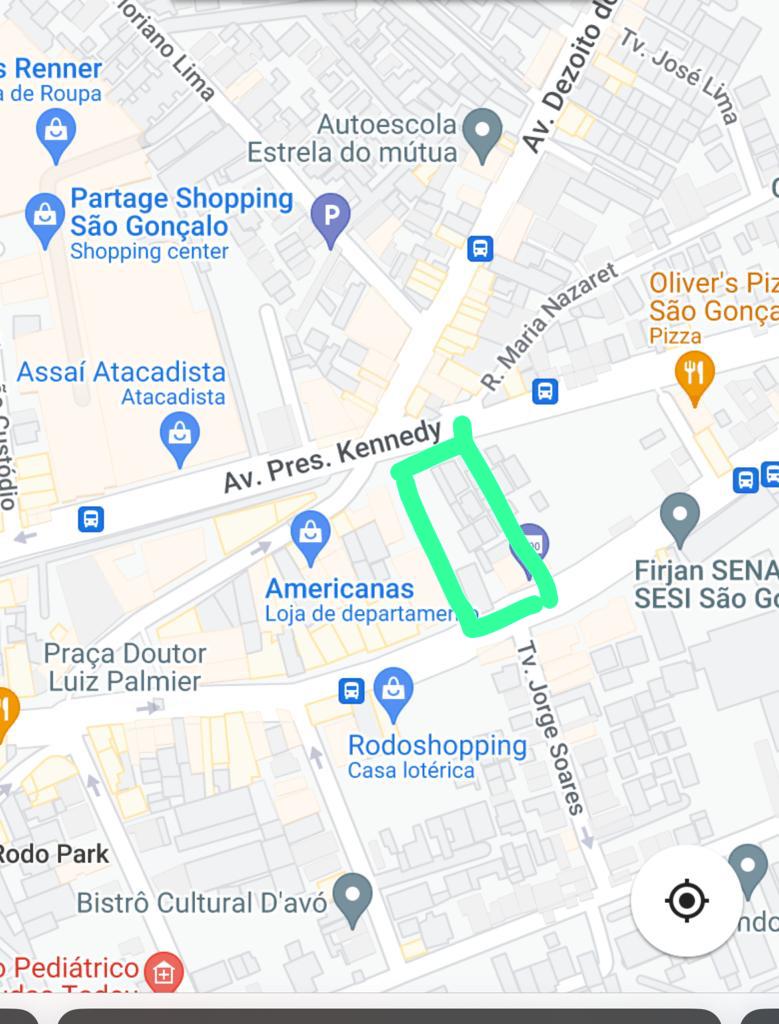
Task: Tap bus stop on R. Maria Nazaret
Action: 544,391
